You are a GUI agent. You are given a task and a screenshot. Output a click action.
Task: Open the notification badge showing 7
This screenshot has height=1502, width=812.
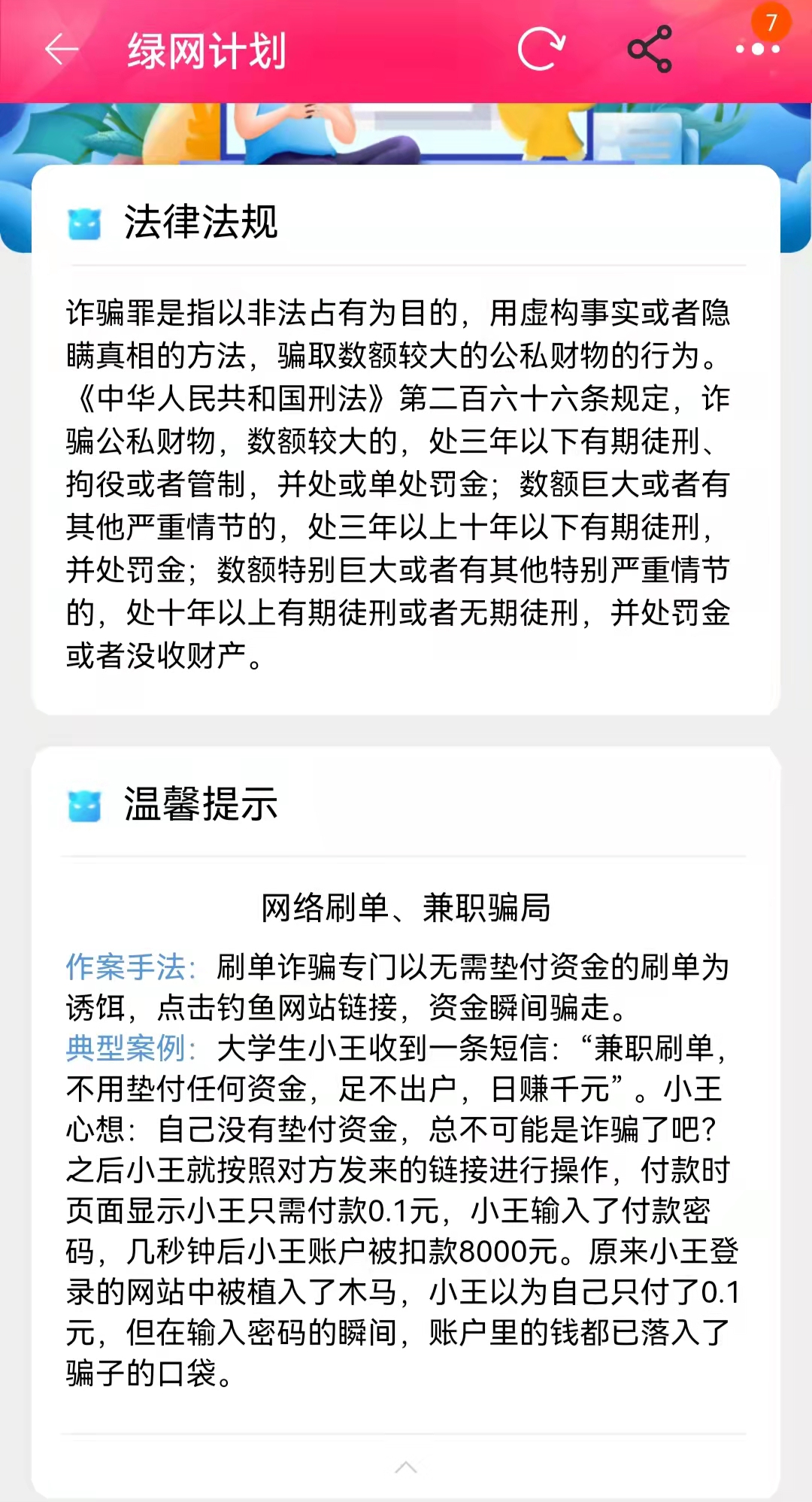[770, 24]
